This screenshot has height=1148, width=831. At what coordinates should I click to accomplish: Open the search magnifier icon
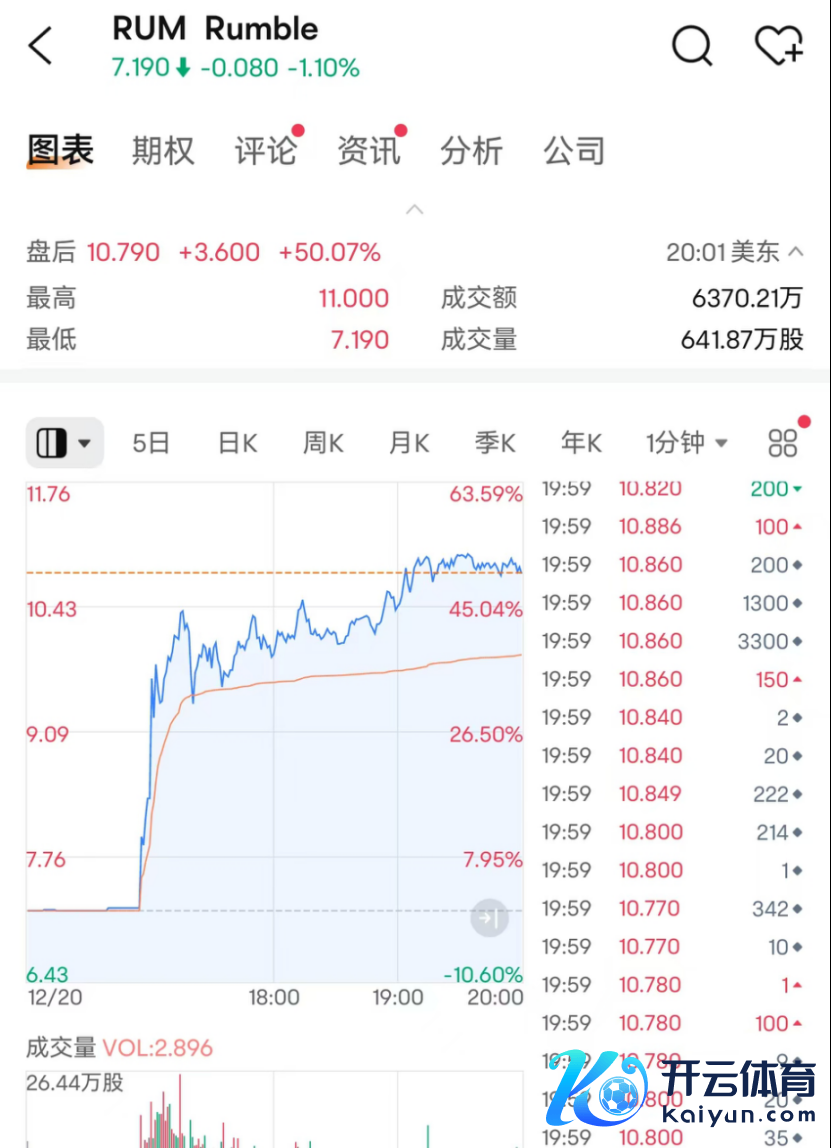(x=692, y=46)
